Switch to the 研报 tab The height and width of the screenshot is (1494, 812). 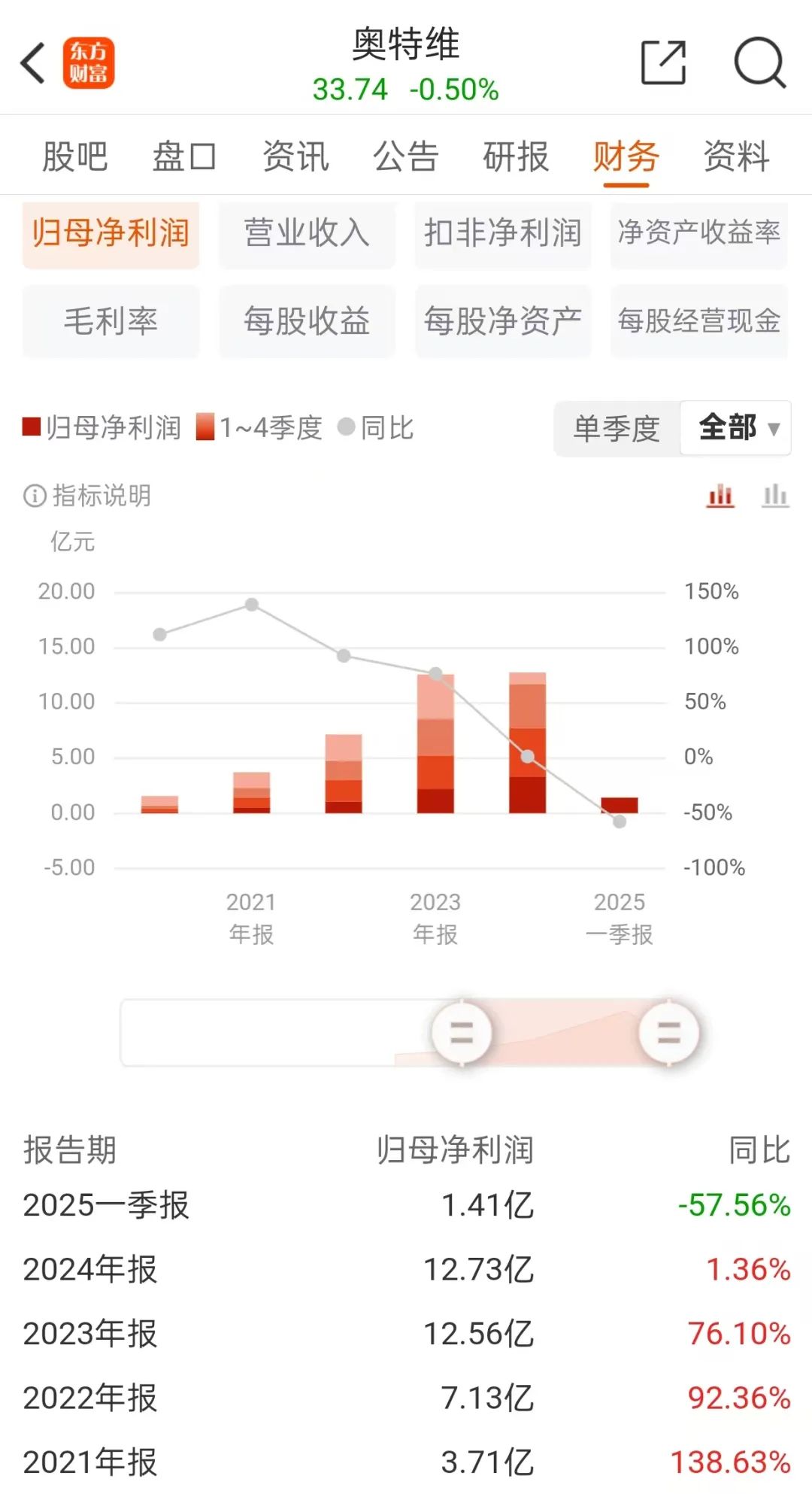516,157
